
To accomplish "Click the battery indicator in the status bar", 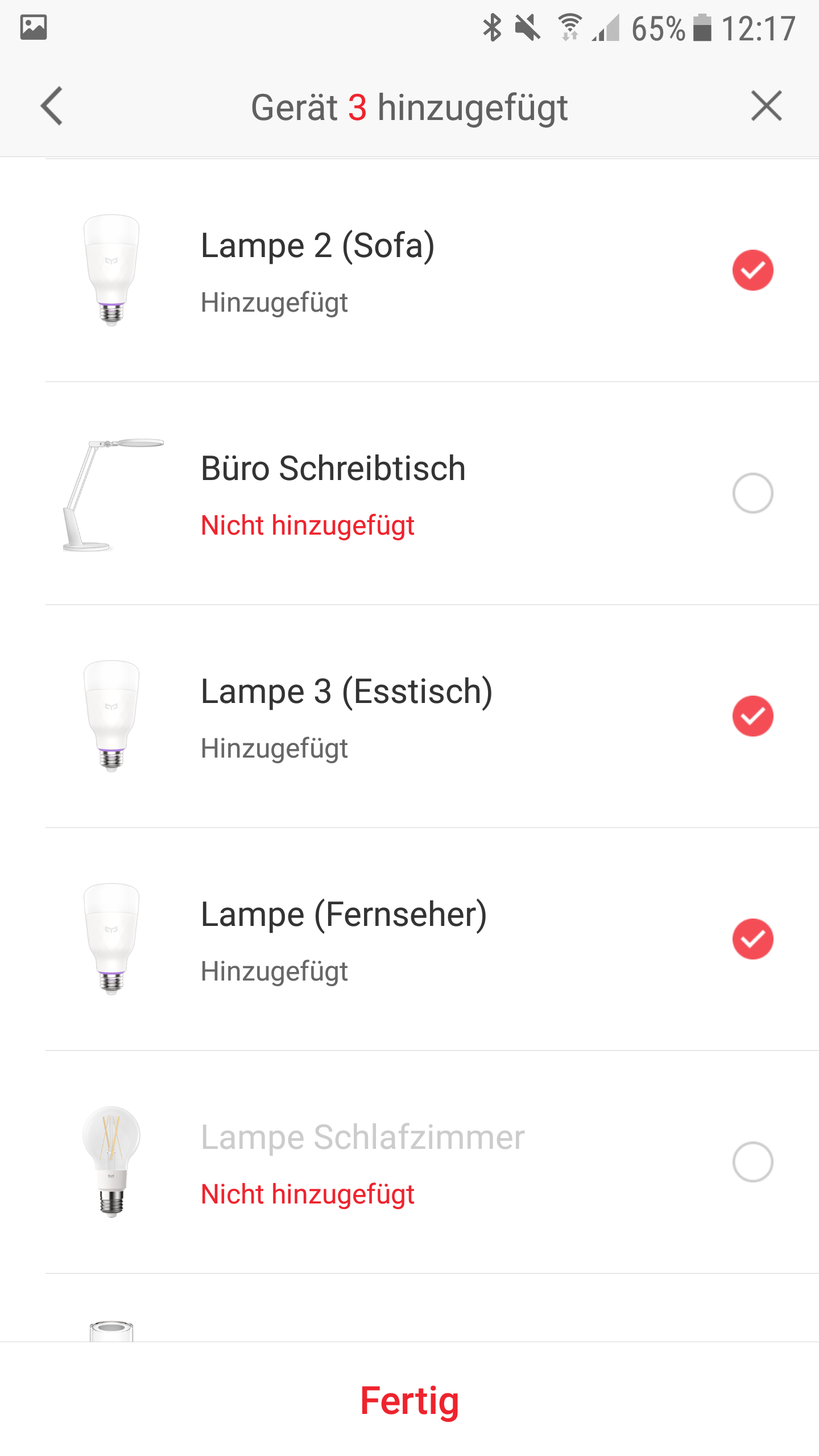I will click(701, 27).
